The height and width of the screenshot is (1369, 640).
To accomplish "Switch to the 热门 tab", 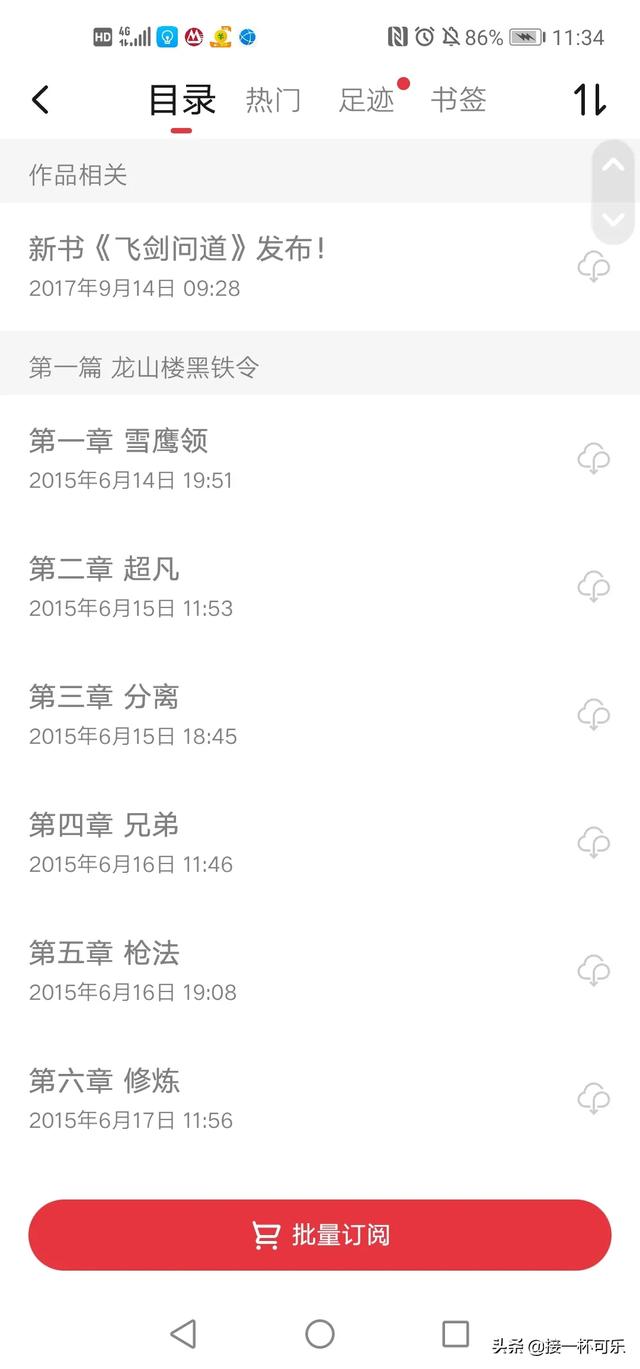I will click(x=273, y=100).
